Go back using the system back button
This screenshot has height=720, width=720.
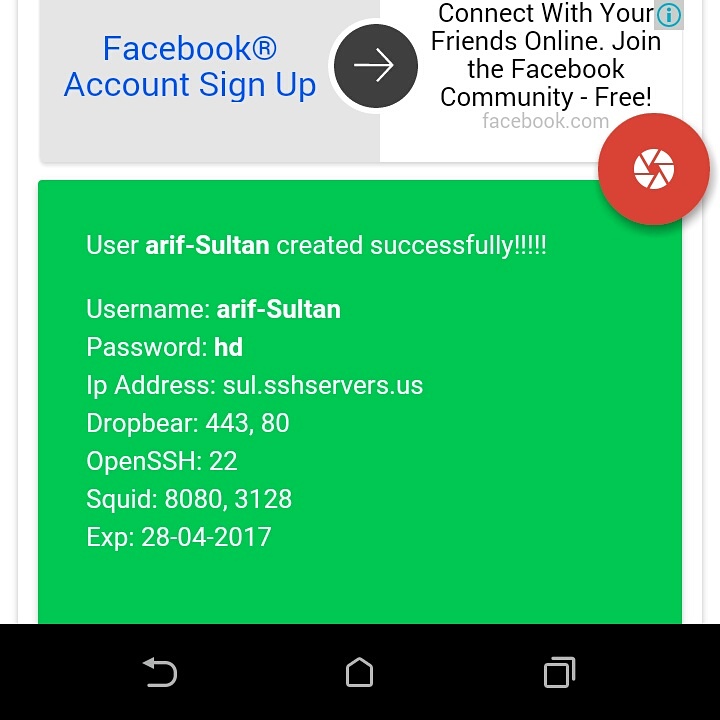(160, 672)
